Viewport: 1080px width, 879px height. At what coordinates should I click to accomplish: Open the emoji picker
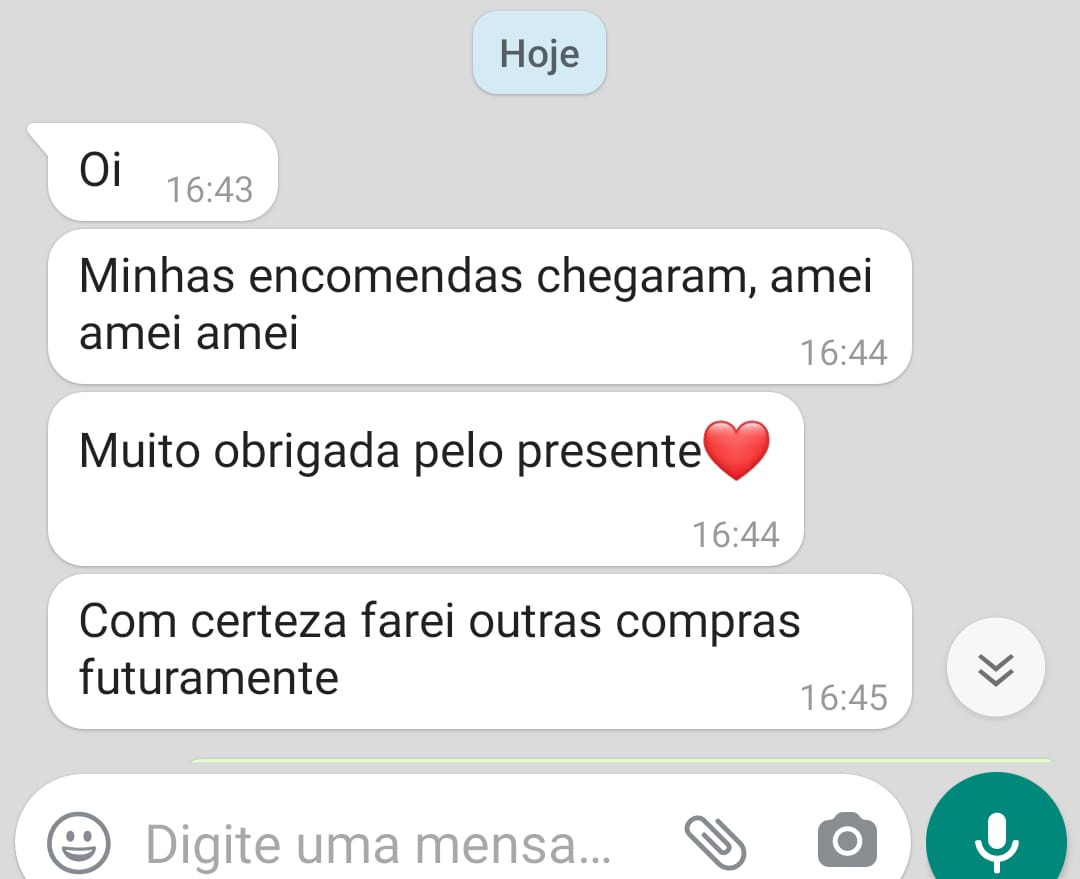[x=79, y=843]
